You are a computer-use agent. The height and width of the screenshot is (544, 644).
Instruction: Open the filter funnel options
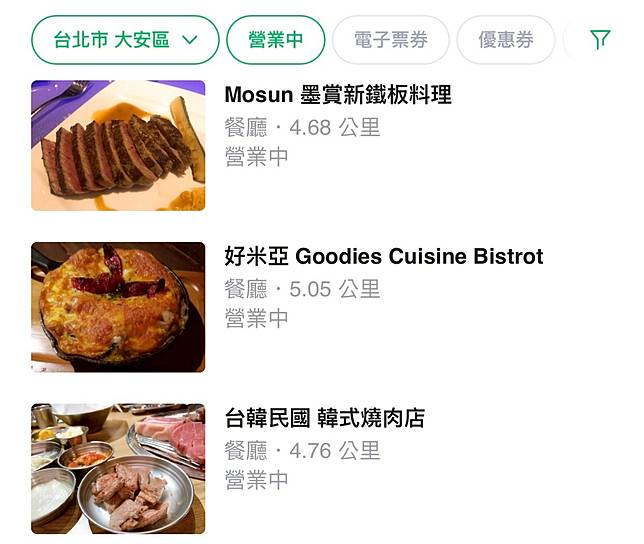pos(600,40)
